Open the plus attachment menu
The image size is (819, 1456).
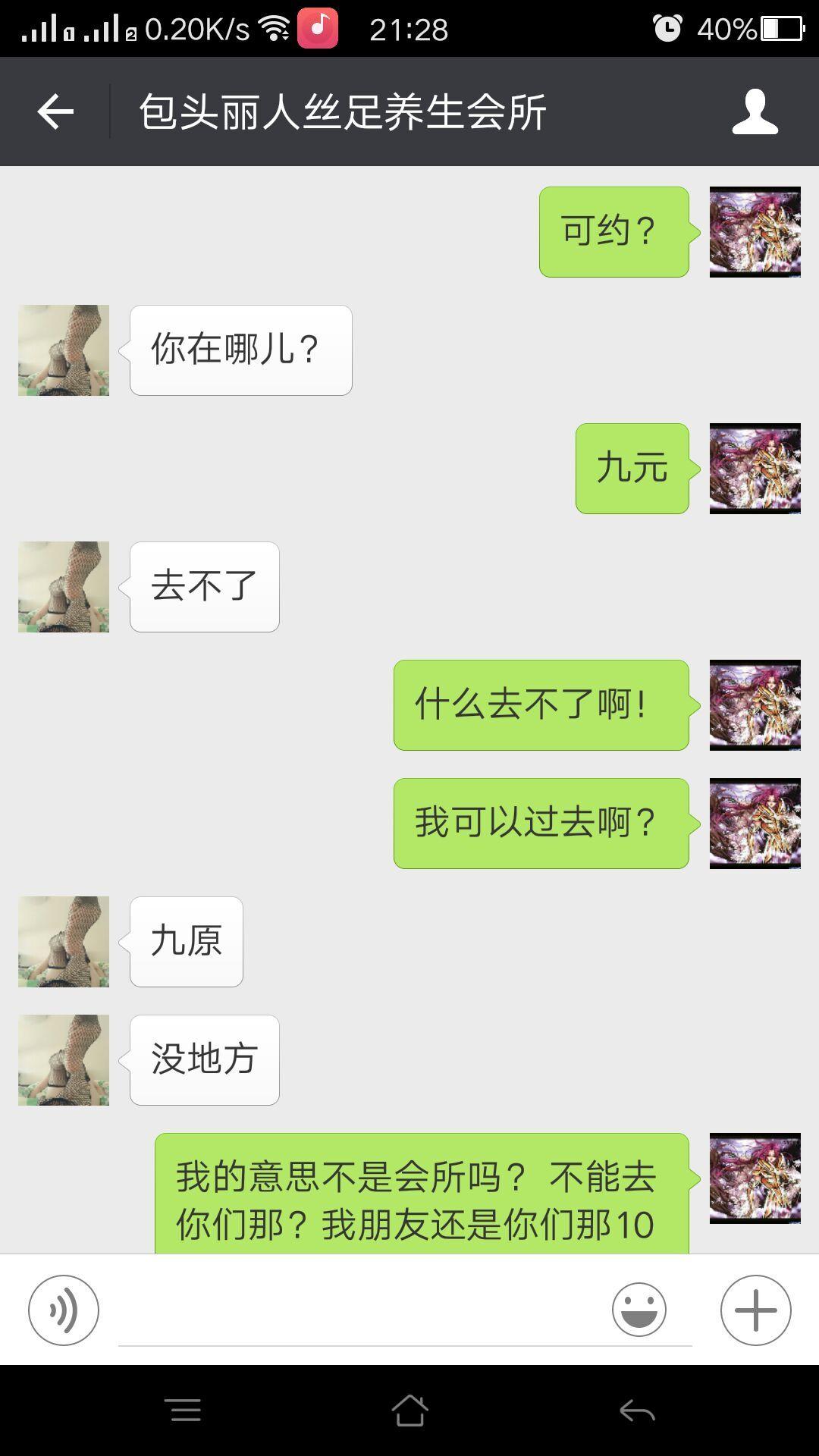click(x=755, y=1310)
